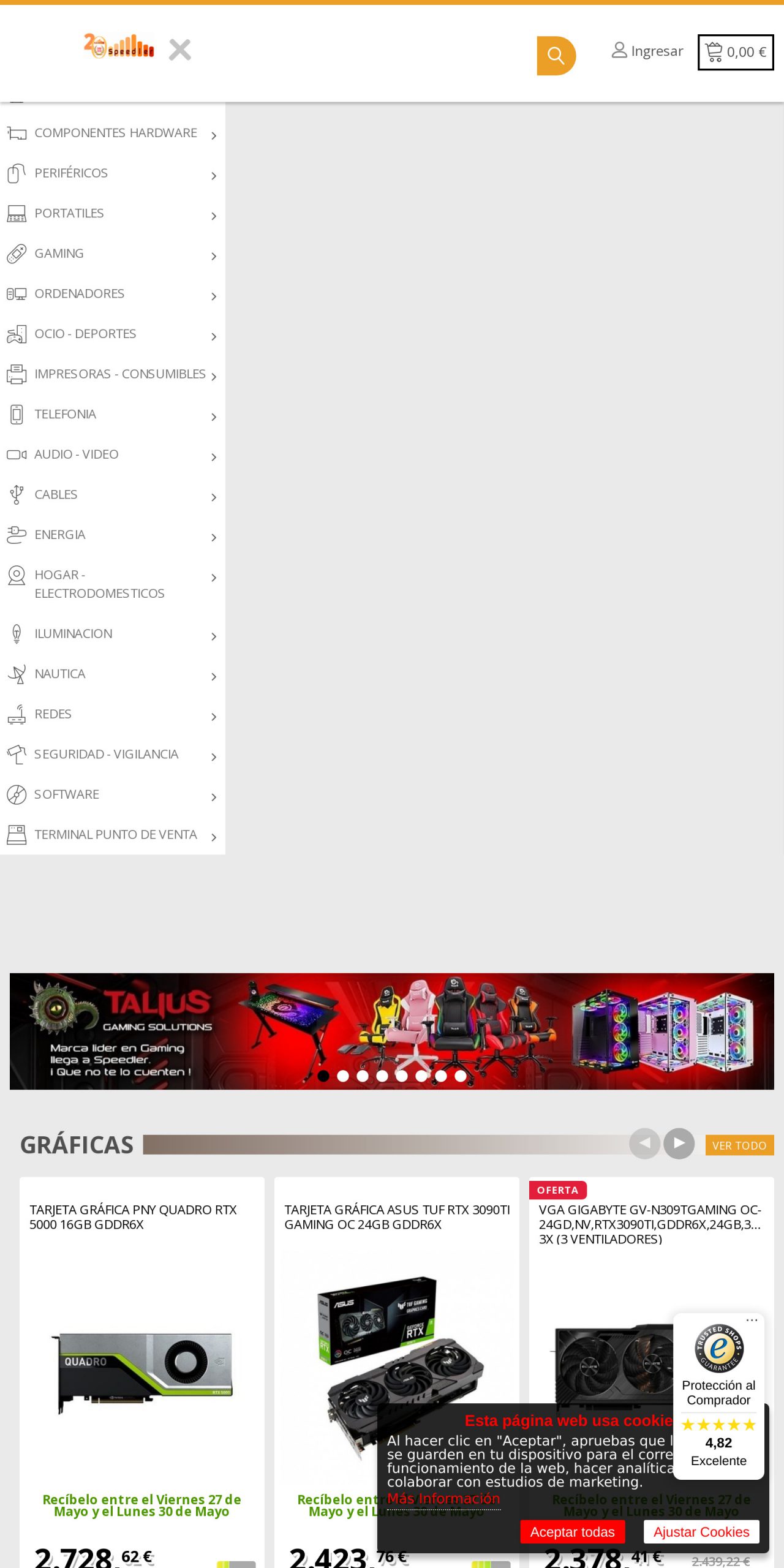The width and height of the screenshot is (784, 1568).
Task: Click the search magnifier icon
Action: coord(555,55)
